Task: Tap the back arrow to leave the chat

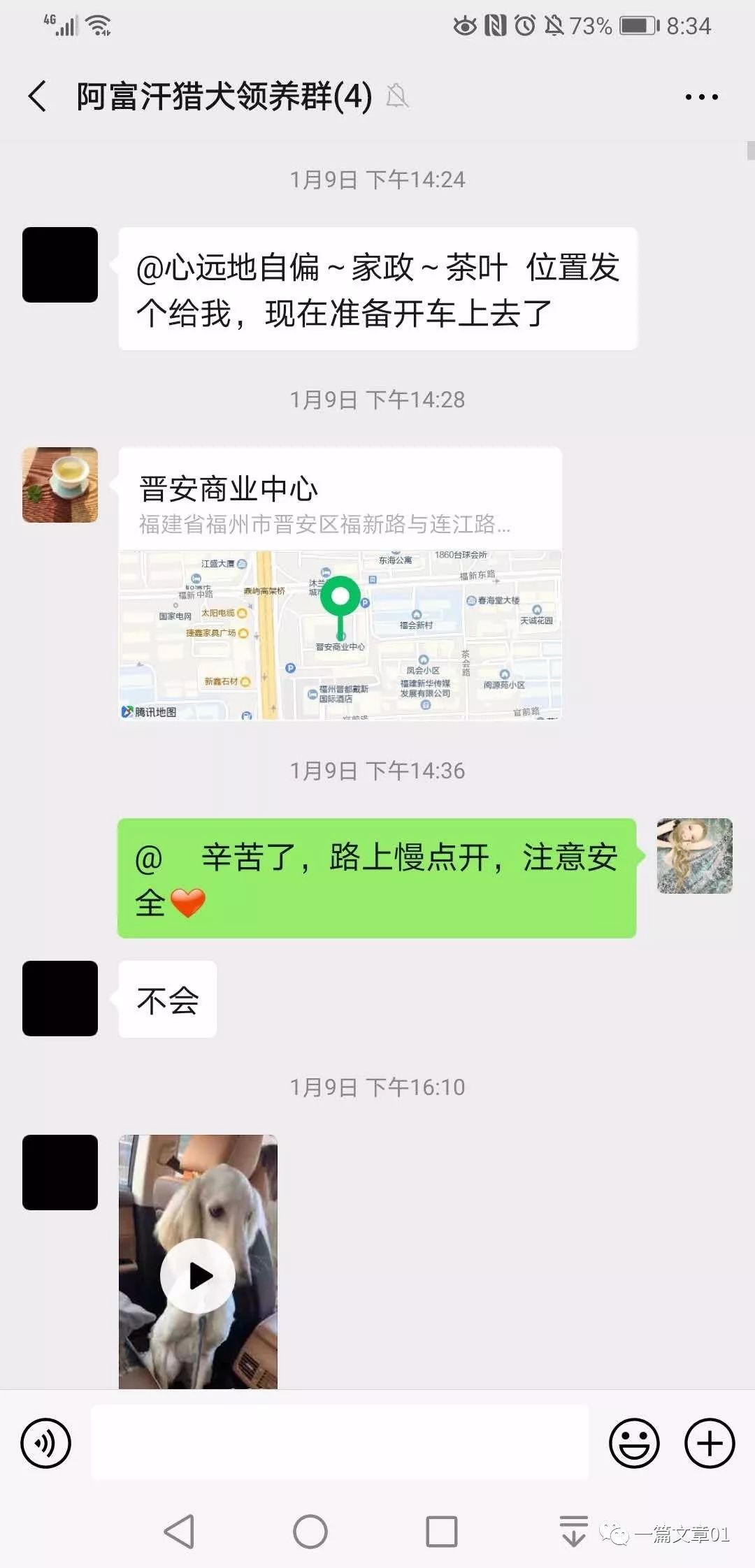Action: tap(36, 96)
